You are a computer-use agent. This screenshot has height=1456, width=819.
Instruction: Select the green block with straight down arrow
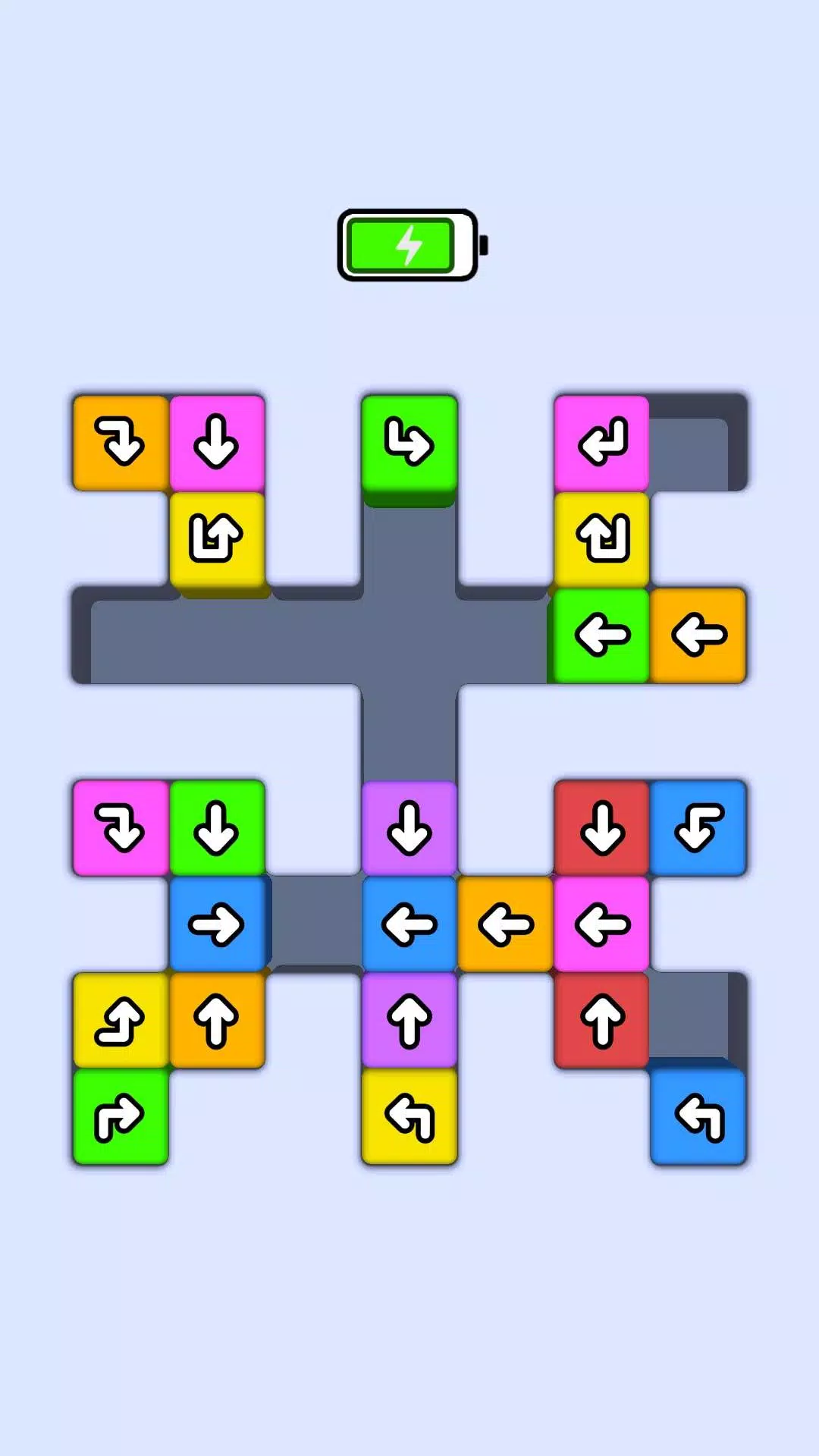(217, 827)
